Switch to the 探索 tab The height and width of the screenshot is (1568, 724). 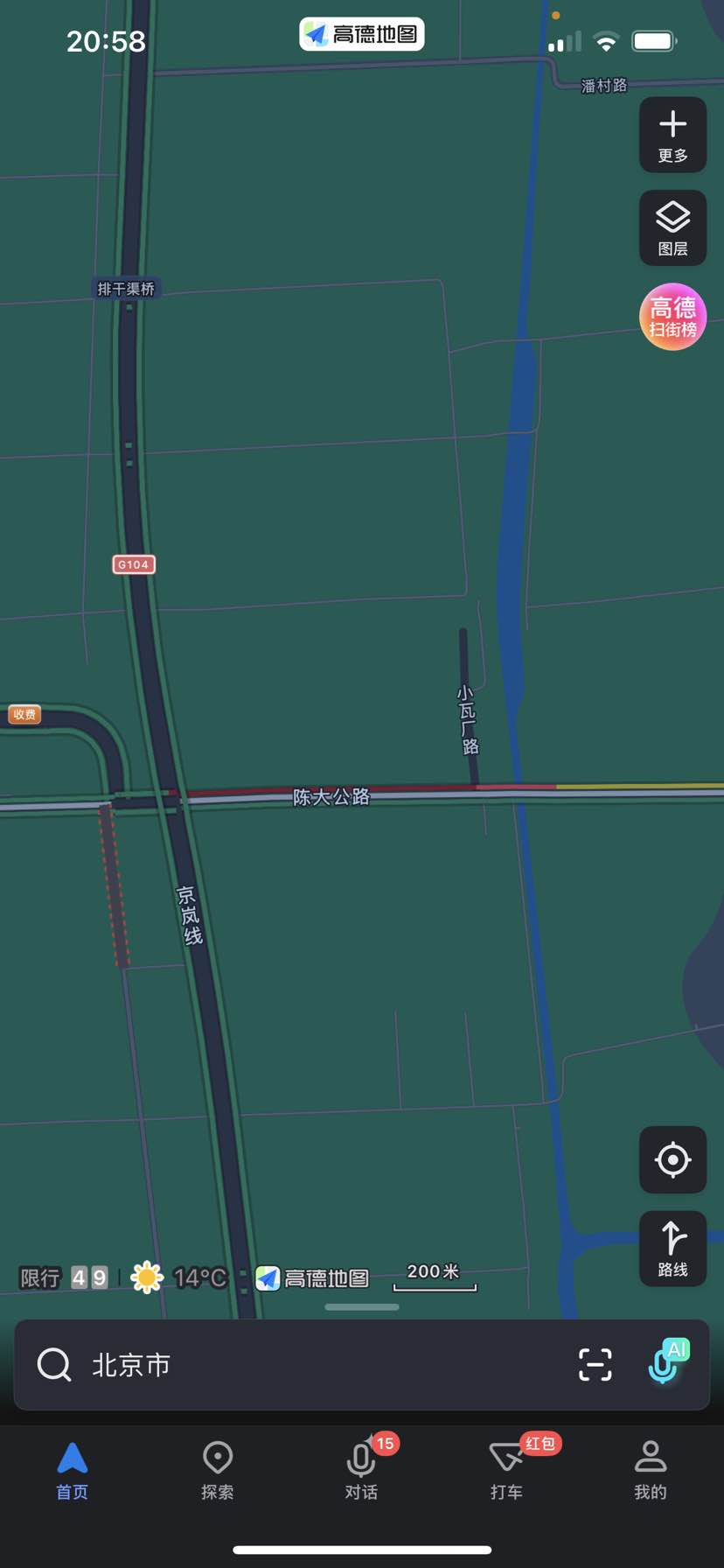pos(217,1470)
